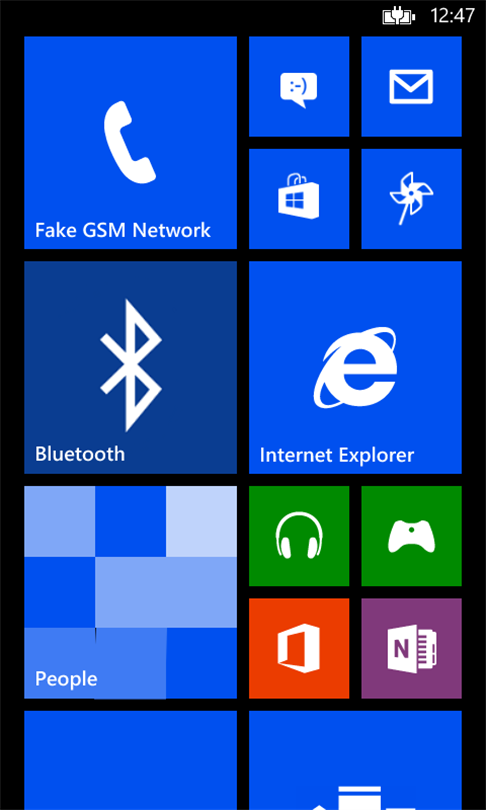Launch the orange Office tile

[x=299, y=648]
